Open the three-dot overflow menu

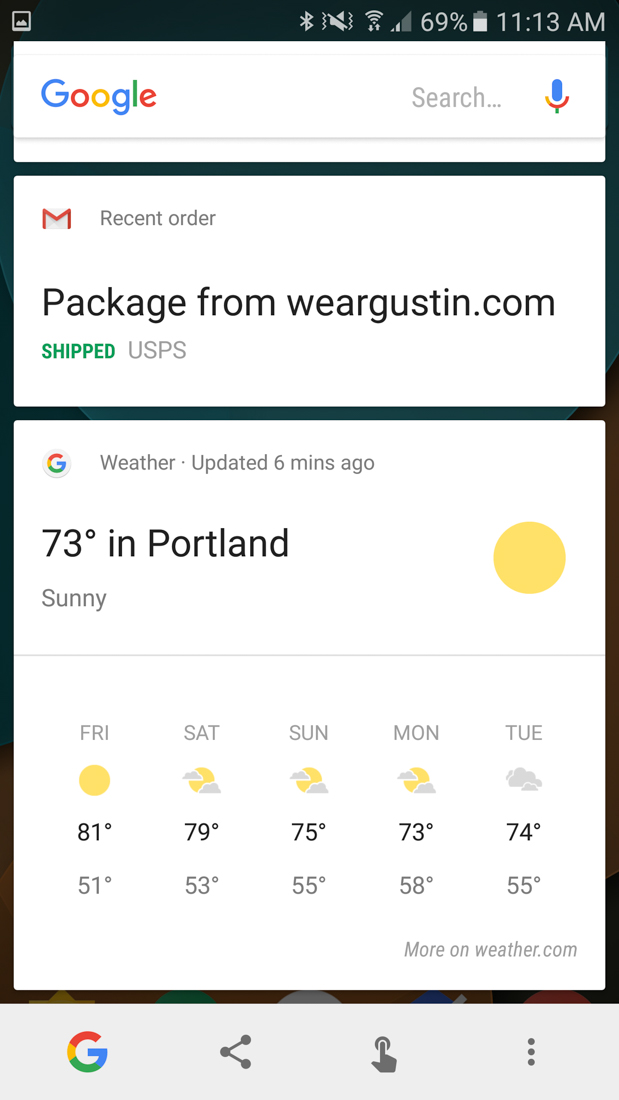click(531, 1052)
